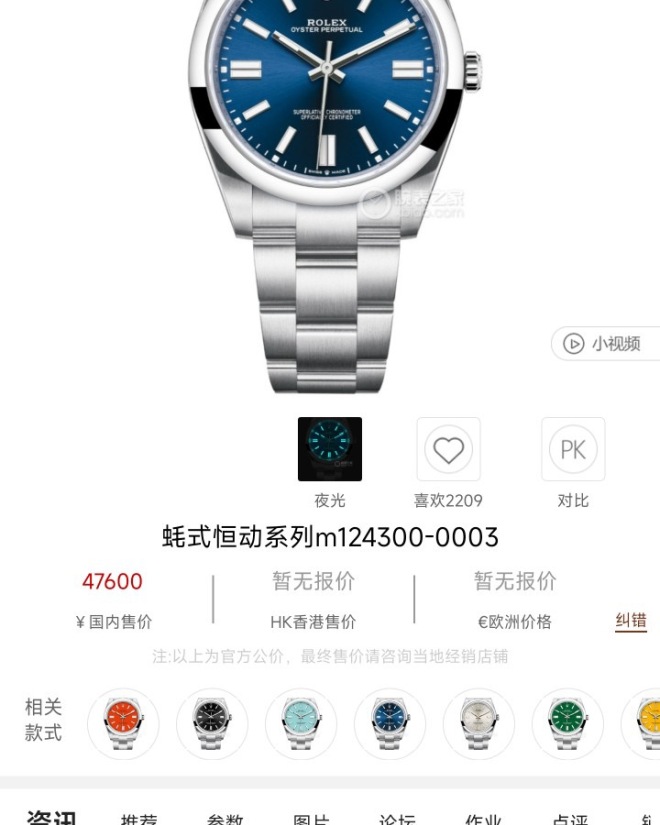Switch to the 点评 tab
The image size is (660, 825).
tap(570, 819)
